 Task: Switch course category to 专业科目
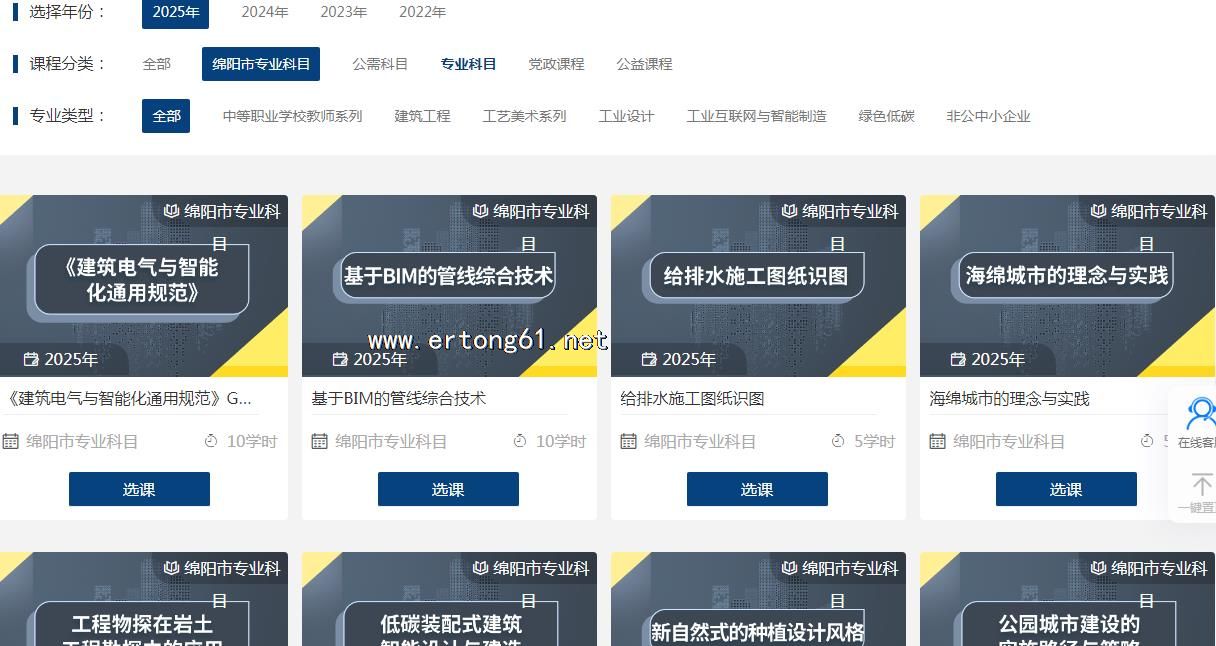pos(468,64)
